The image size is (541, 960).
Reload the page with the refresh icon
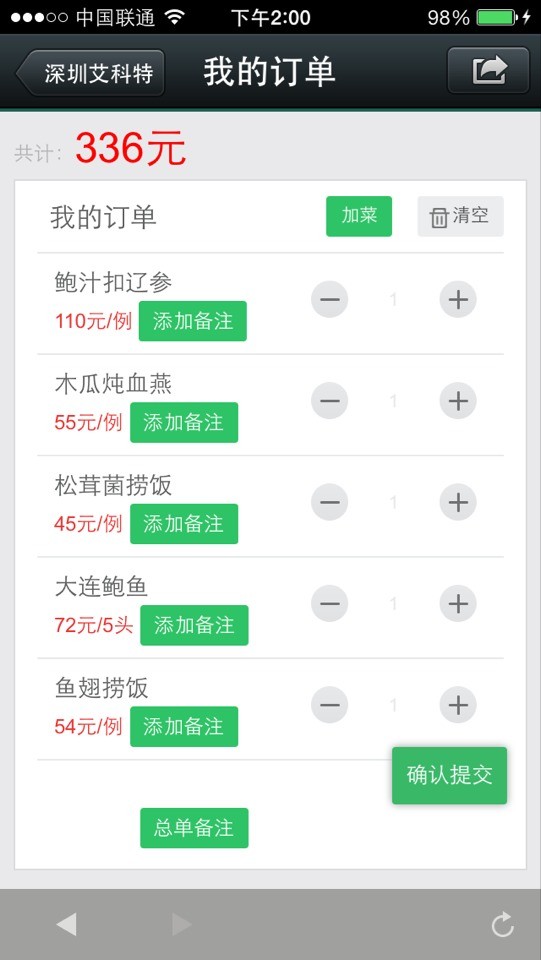coord(502,924)
